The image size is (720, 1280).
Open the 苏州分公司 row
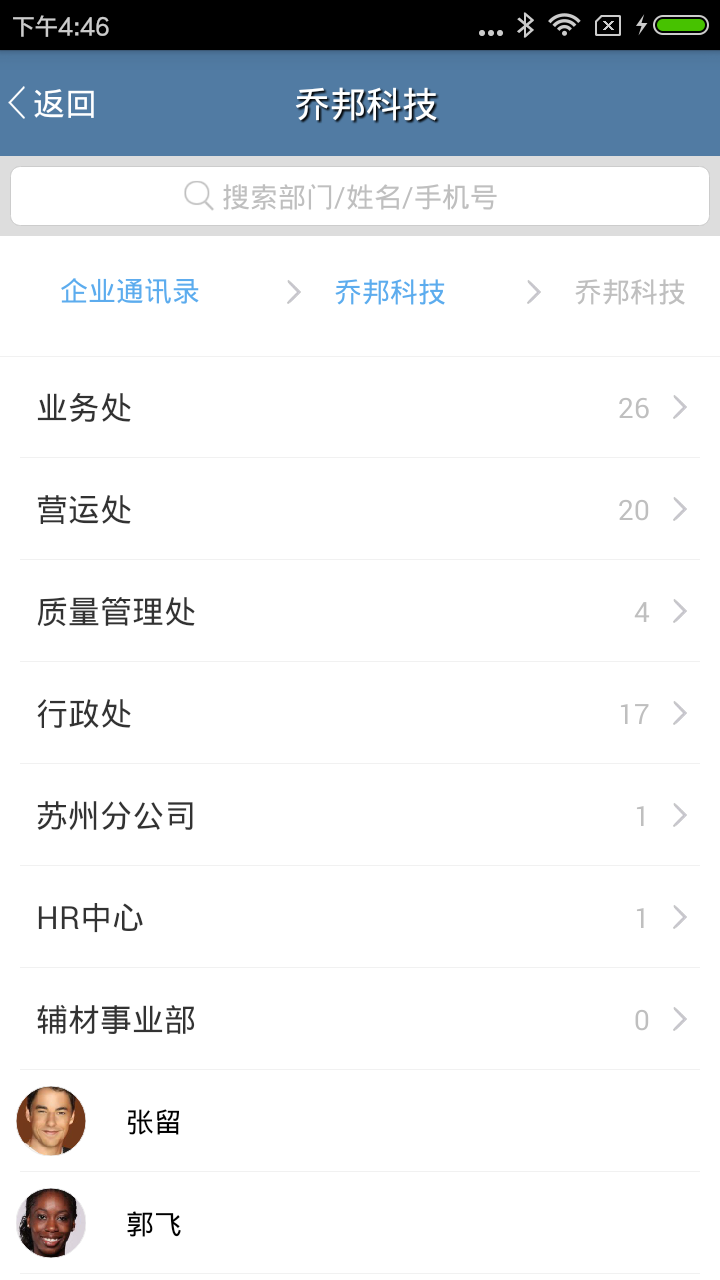(360, 816)
